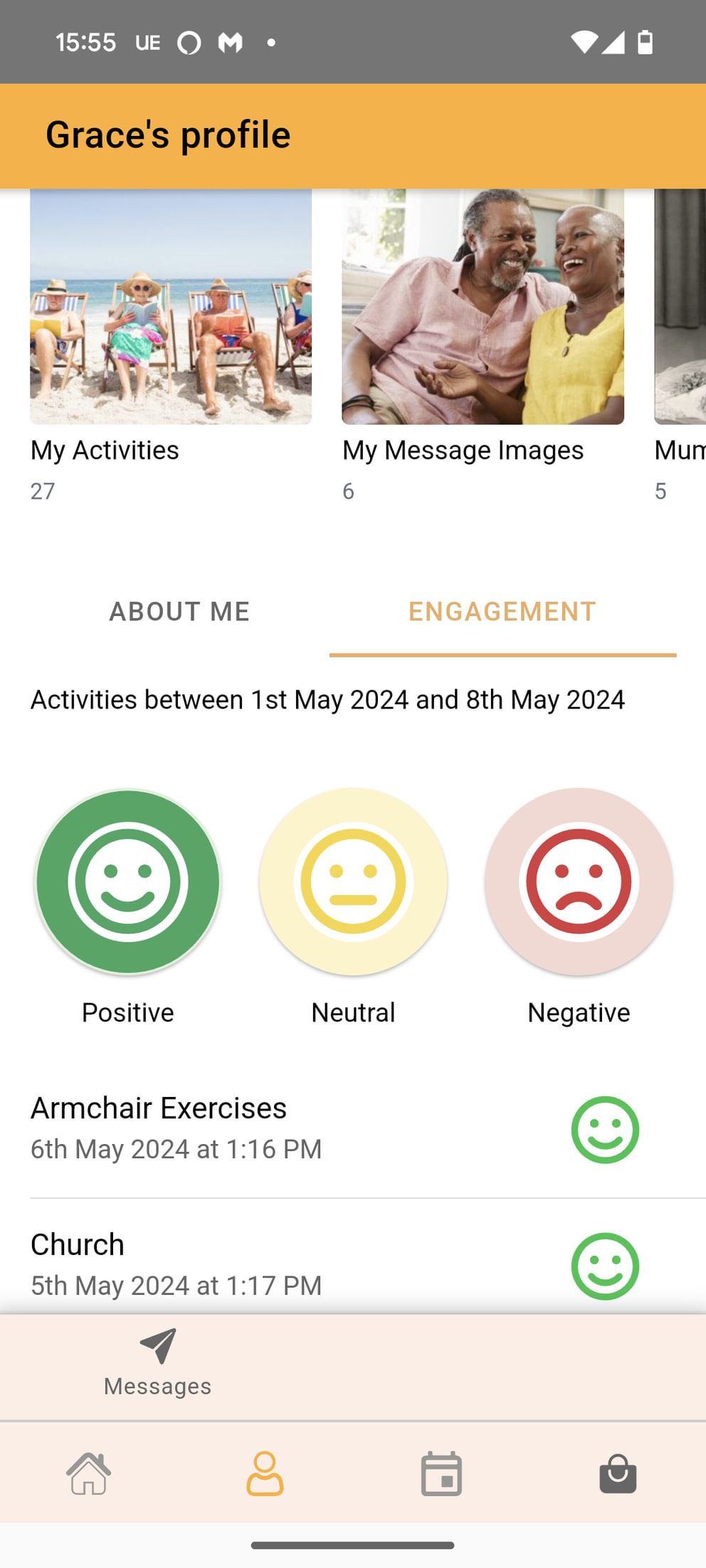
Task: Open Messages with the paper plane
Action: (158, 1362)
